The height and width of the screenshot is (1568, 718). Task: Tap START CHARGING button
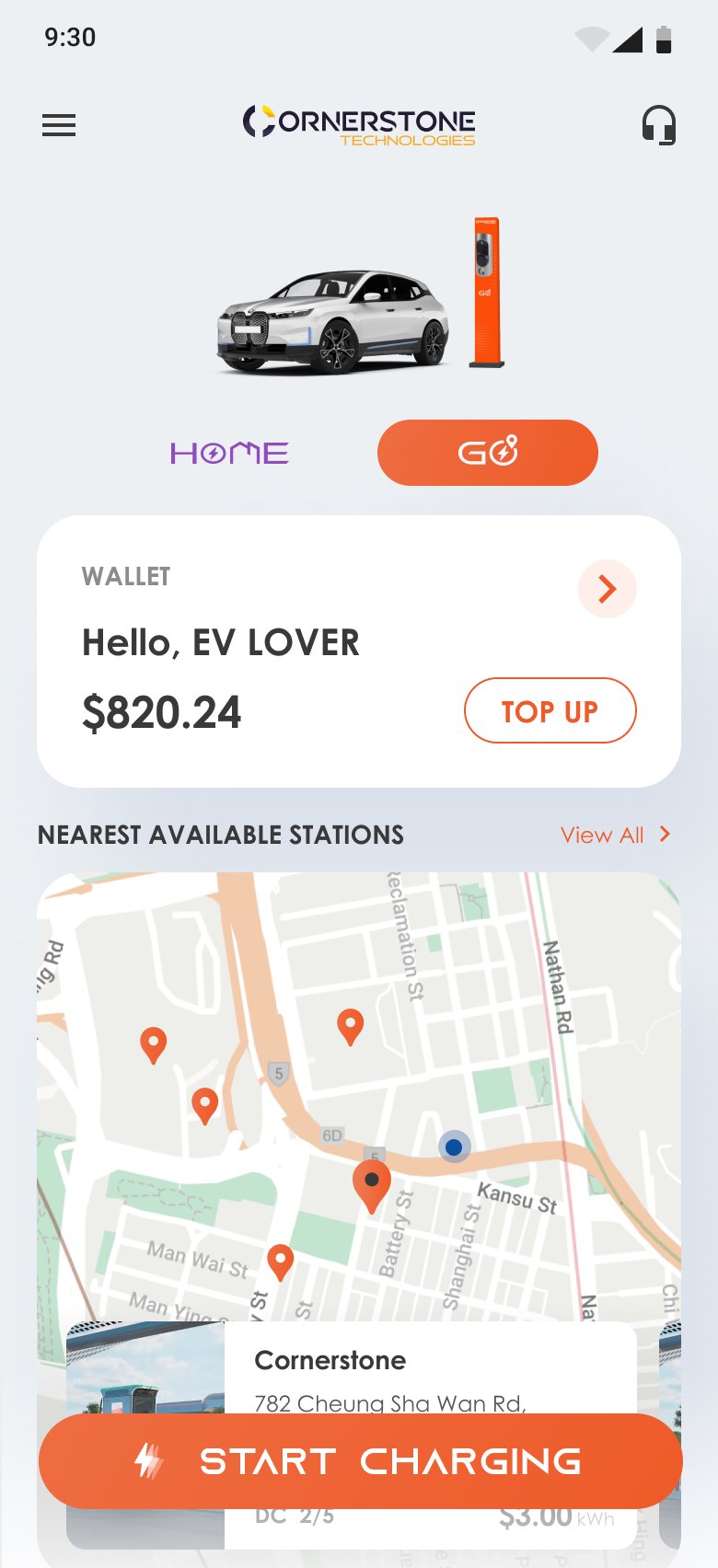point(361,1461)
